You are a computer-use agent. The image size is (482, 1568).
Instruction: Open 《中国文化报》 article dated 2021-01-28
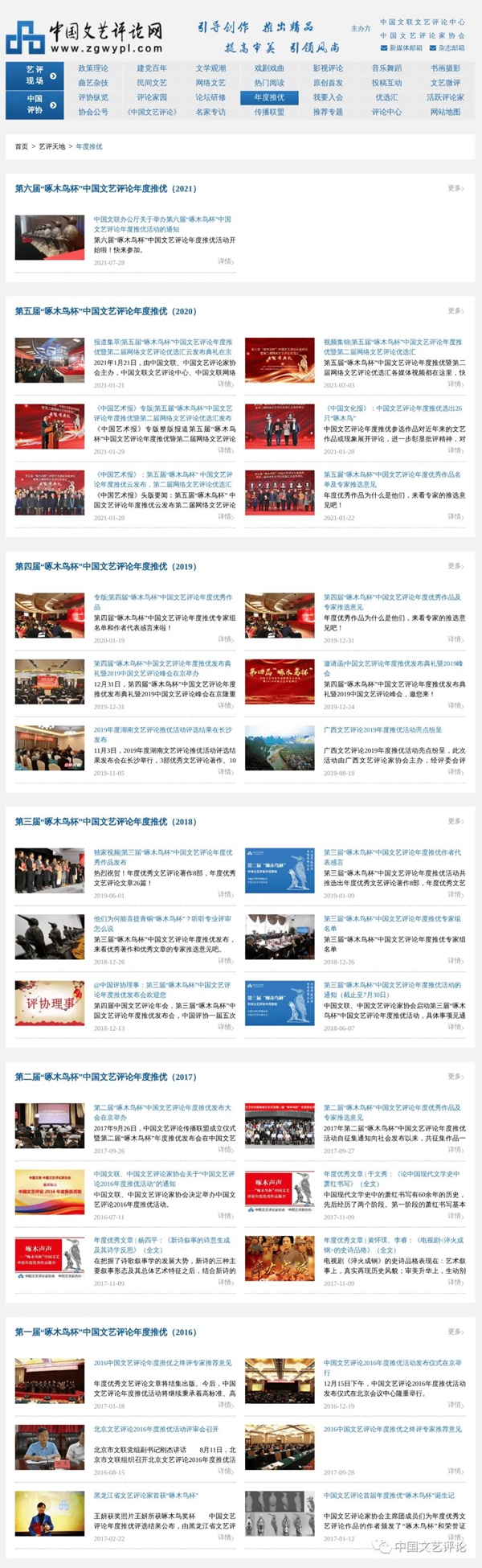point(393,413)
